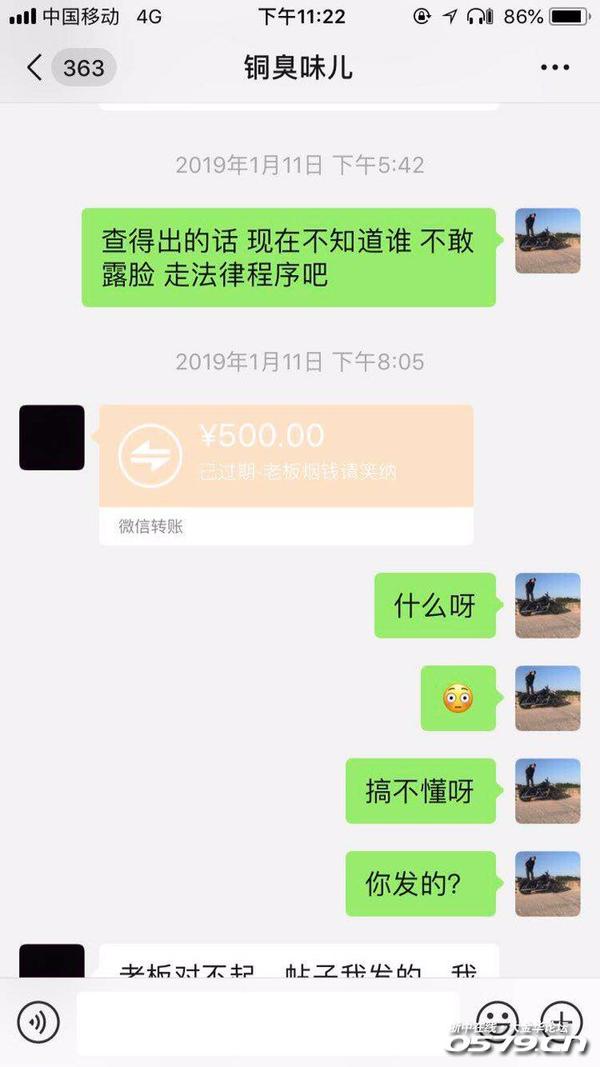Image resolution: width=600 pixels, height=1067 pixels.
Task: Focus the message text field
Action: pyautogui.click(x=268, y=1022)
